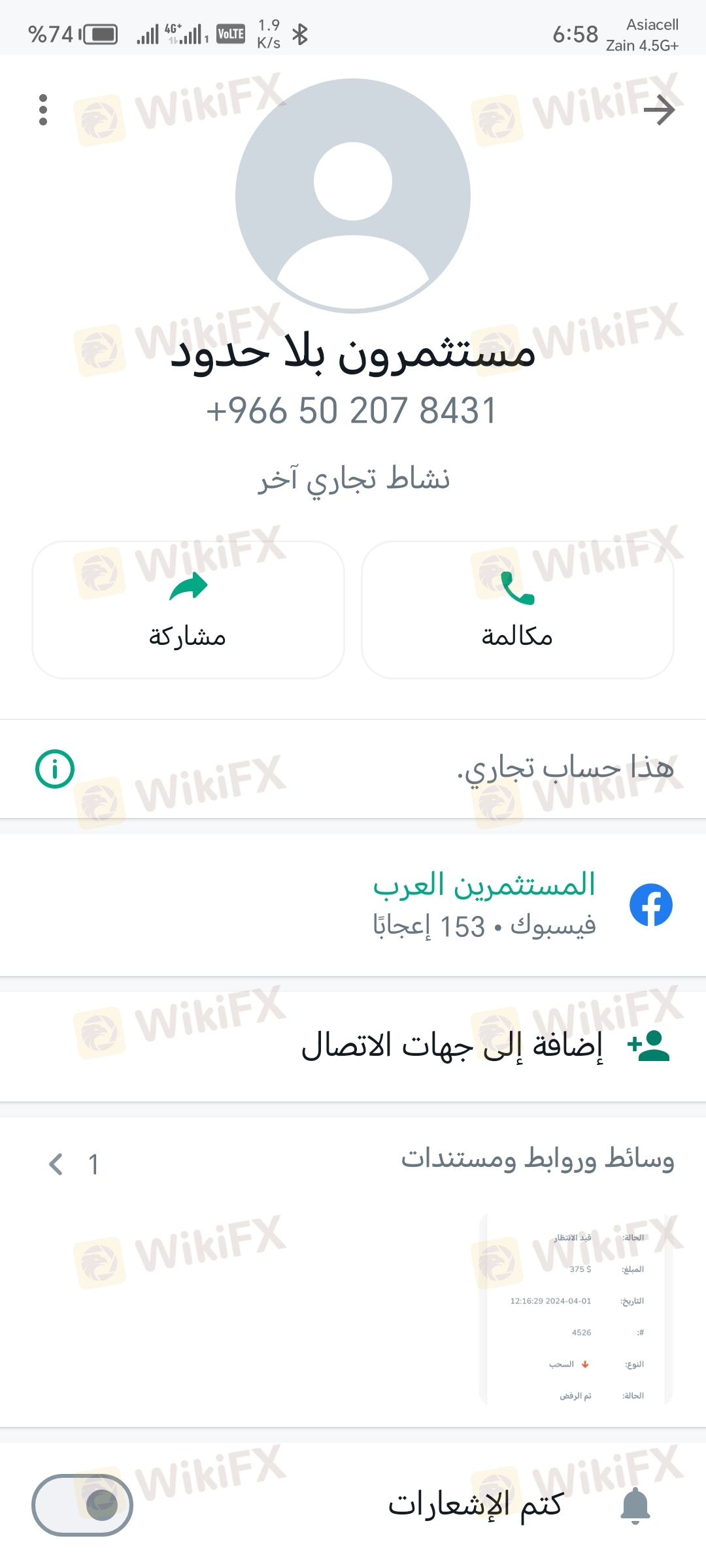Open المستثمرين العرب Facebook page link
The width and height of the screenshot is (706, 1568).
pyautogui.click(x=484, y=905)
